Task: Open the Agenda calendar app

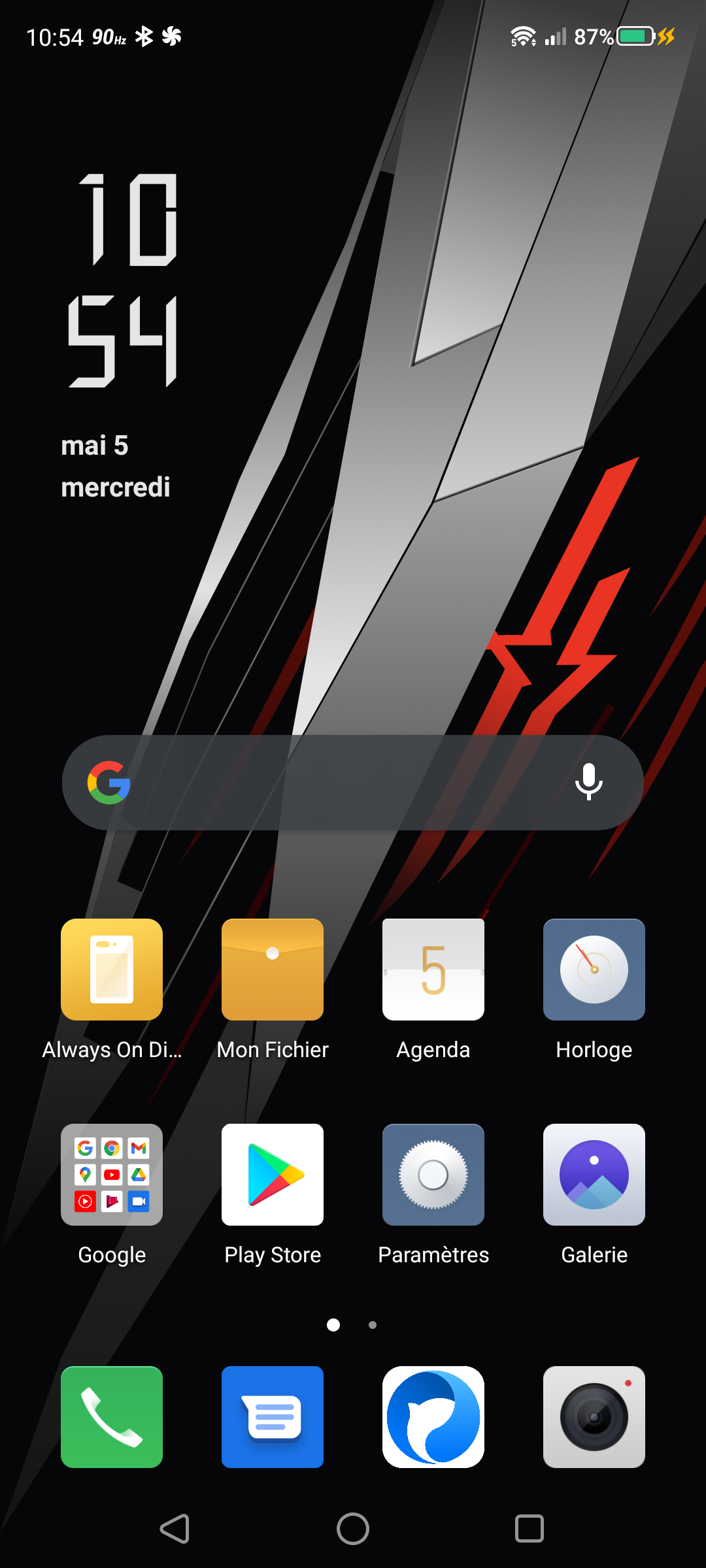Action: click(x=433, y=970)
